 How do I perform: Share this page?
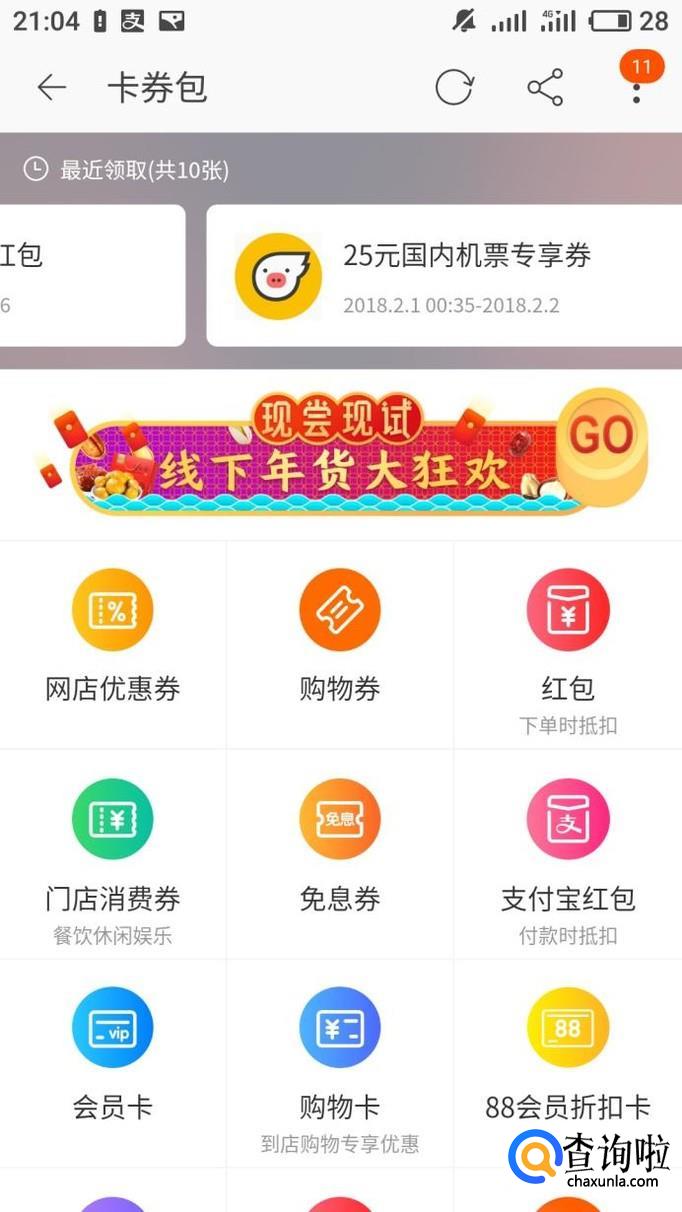(545, 88)
